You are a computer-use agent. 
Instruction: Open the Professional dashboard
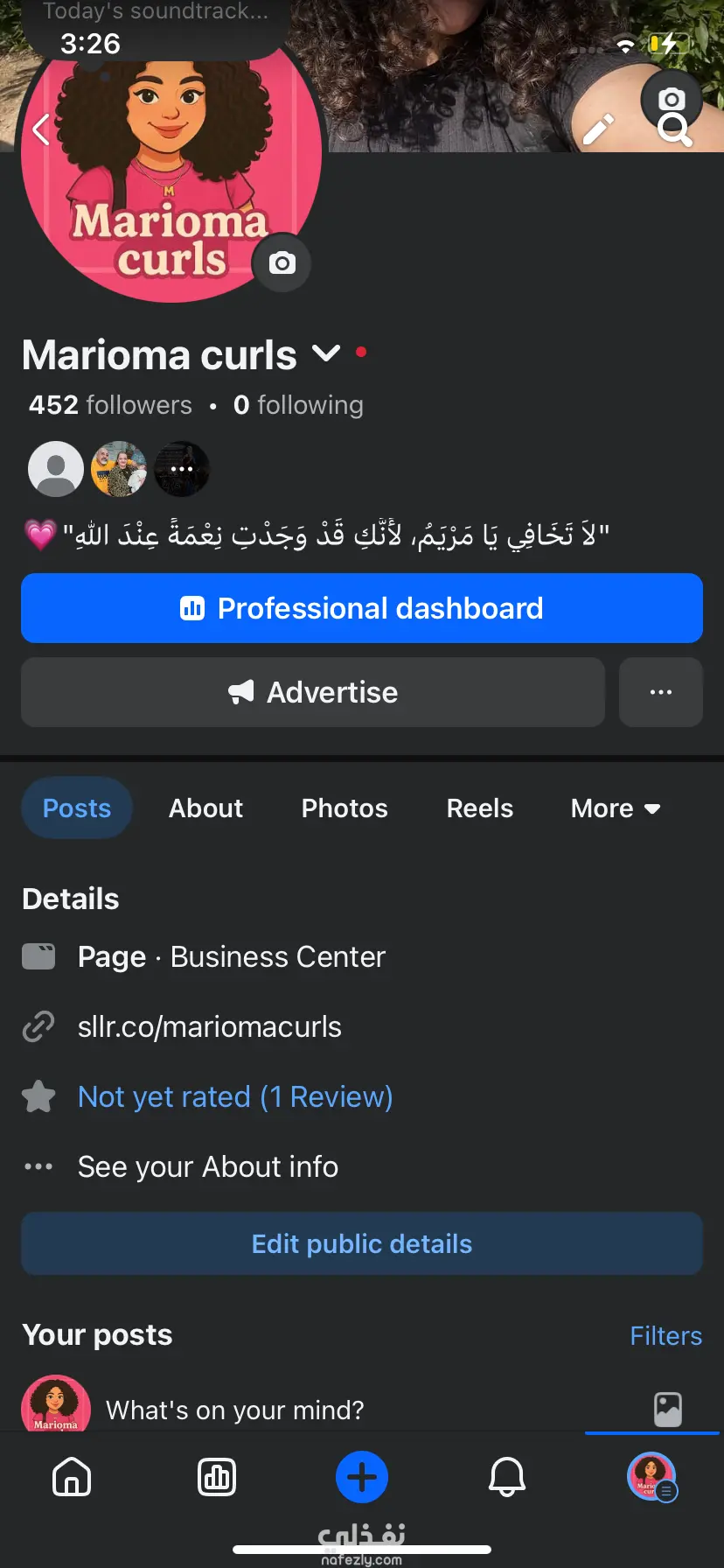tap(362, 608)
